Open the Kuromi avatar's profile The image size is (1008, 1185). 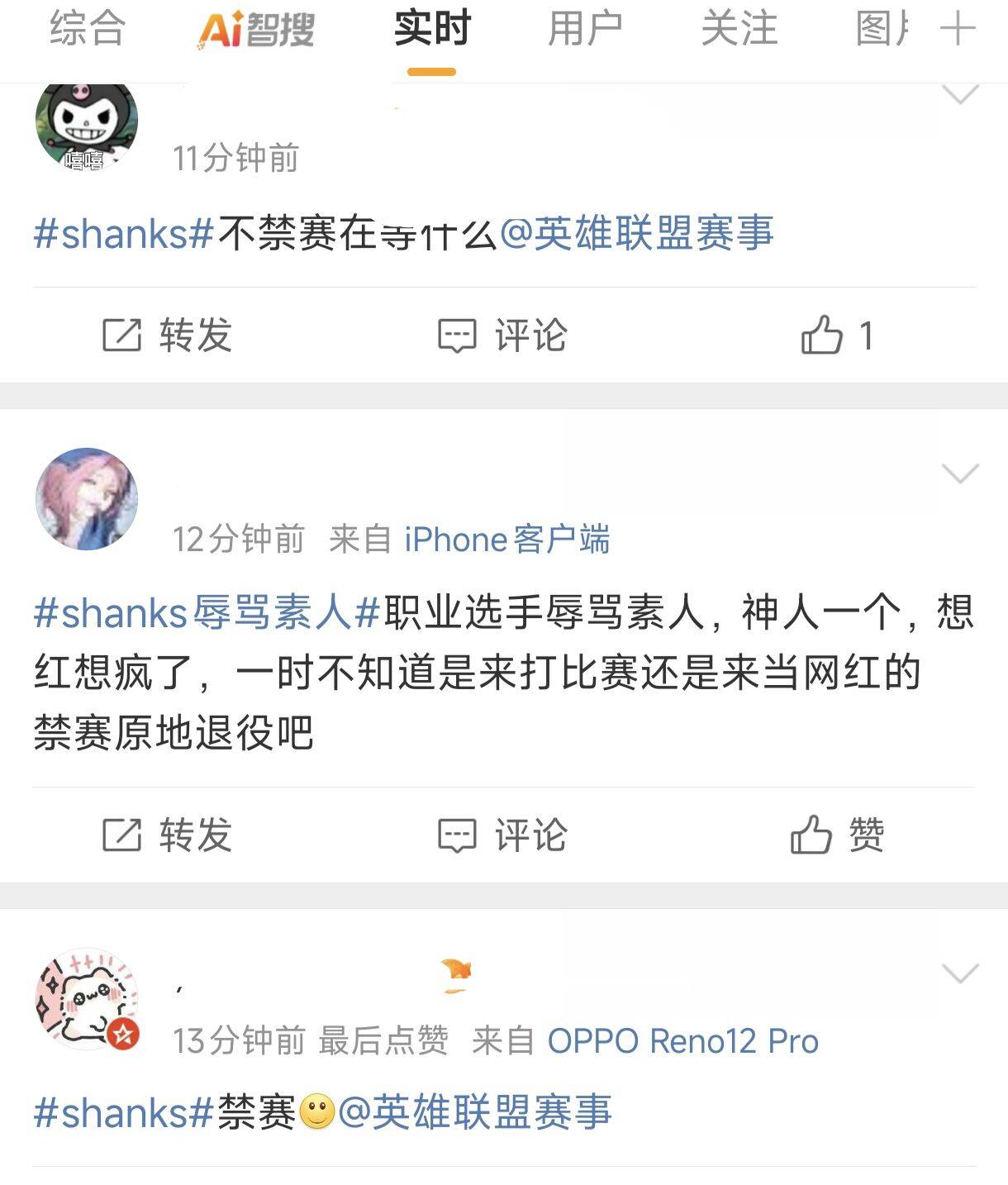tap(87, 124)
